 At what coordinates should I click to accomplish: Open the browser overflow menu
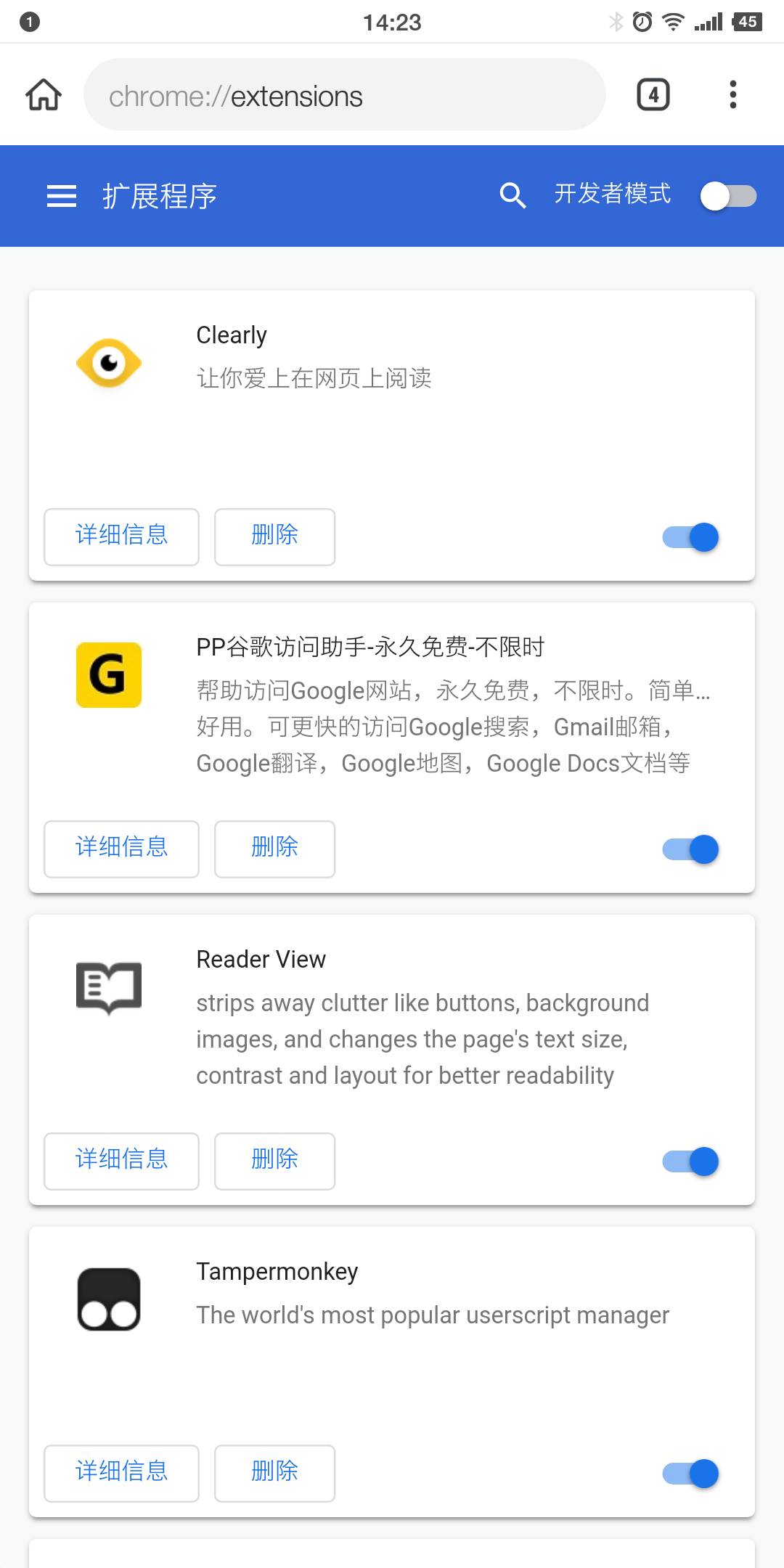732,95
